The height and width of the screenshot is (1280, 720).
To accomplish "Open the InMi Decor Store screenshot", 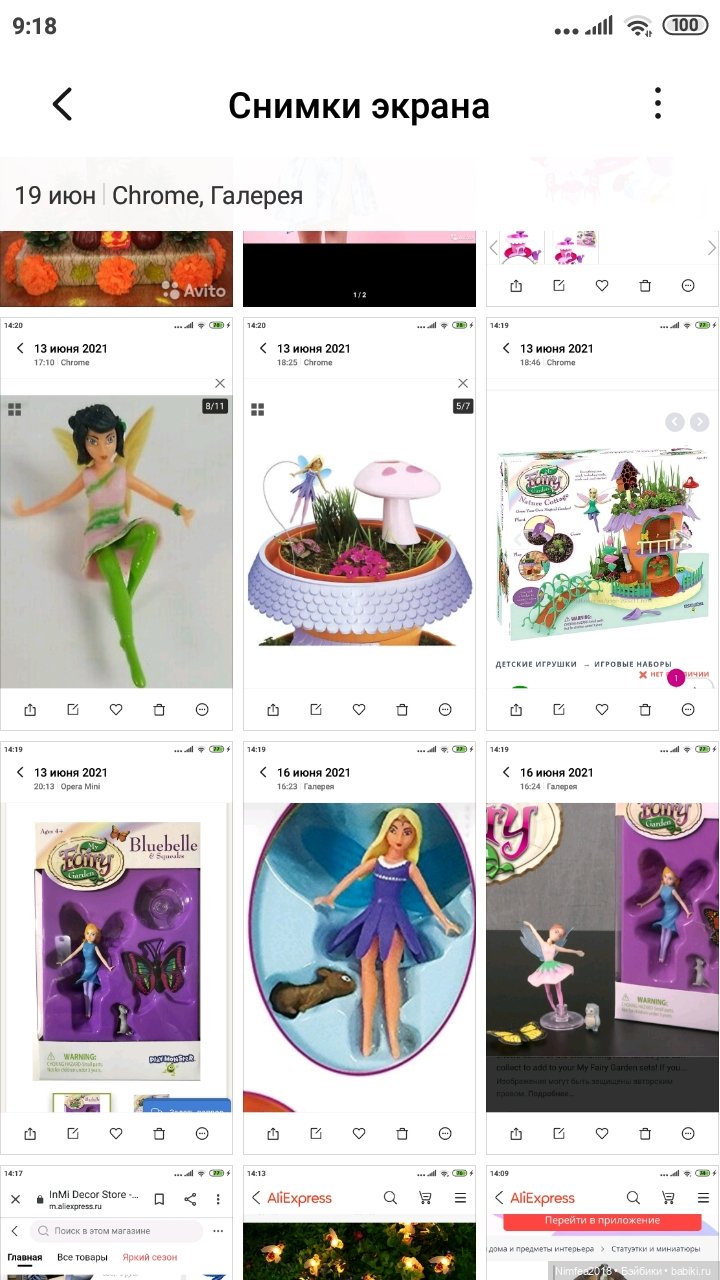I will tap(116, 1224).
